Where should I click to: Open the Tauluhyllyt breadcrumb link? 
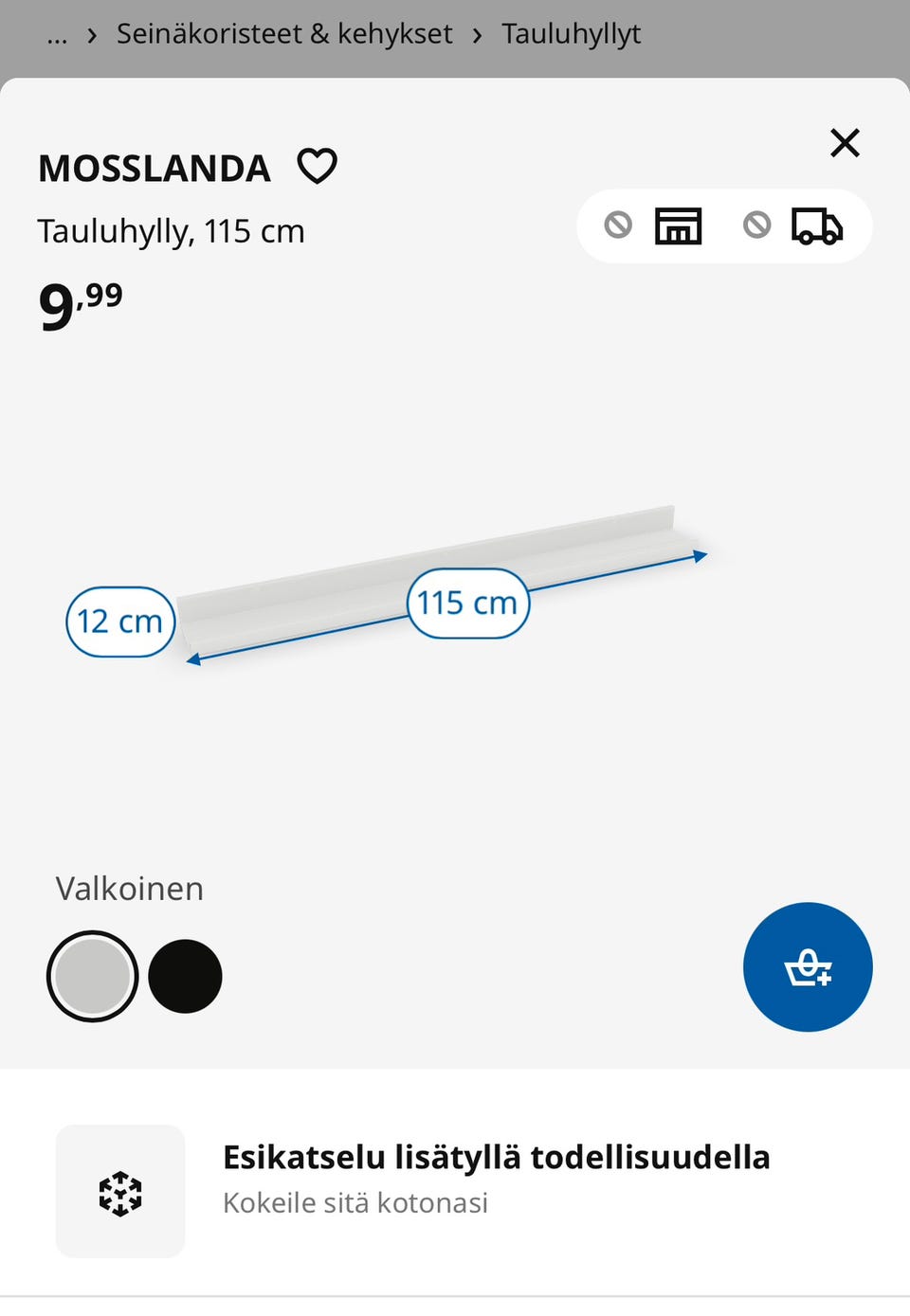[x=571, y=34]
